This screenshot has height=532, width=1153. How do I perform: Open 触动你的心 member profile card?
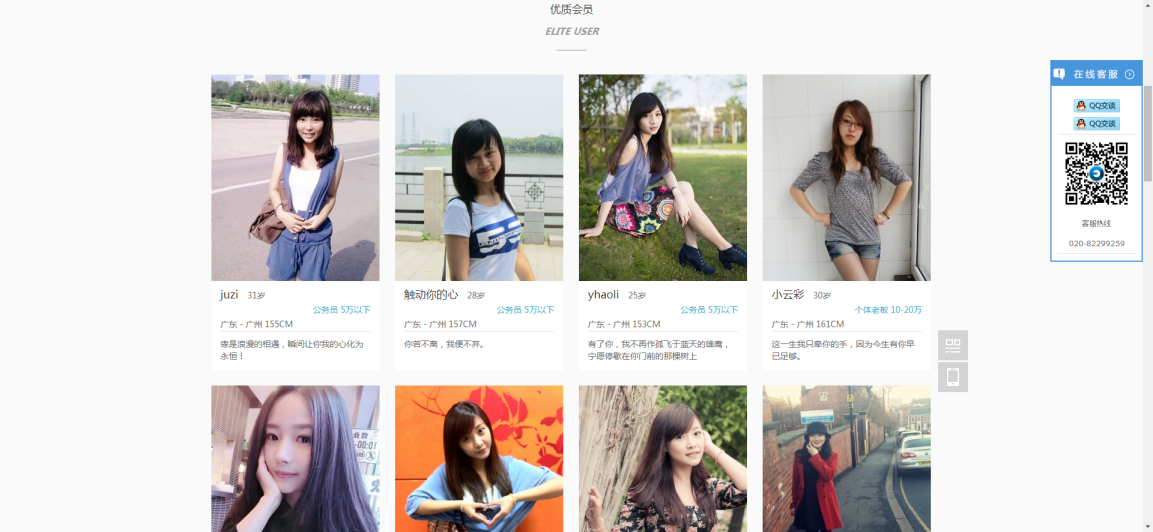pyautogui.click(x=479, y=178)
